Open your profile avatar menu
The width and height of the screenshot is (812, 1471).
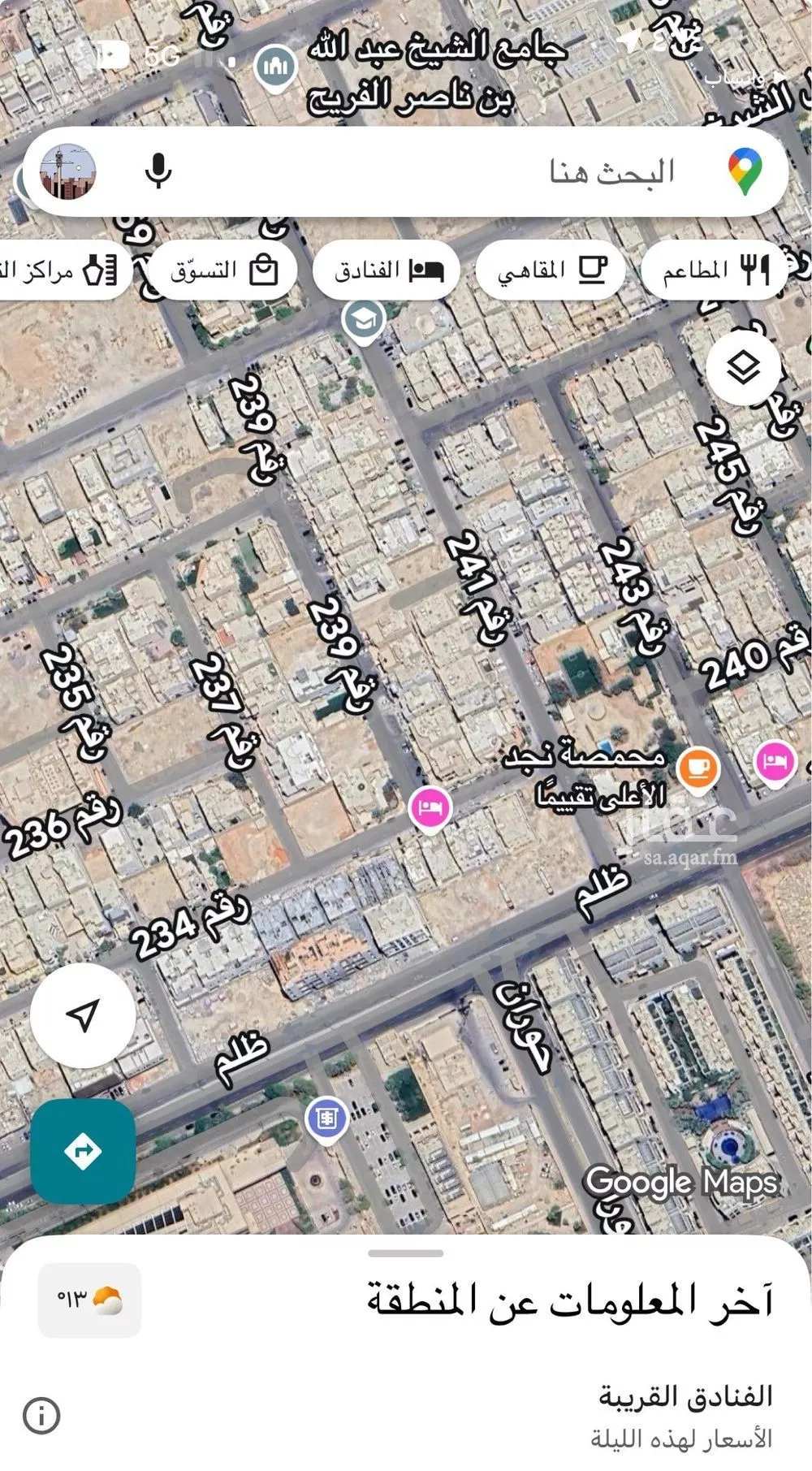[x=69, y=171]
